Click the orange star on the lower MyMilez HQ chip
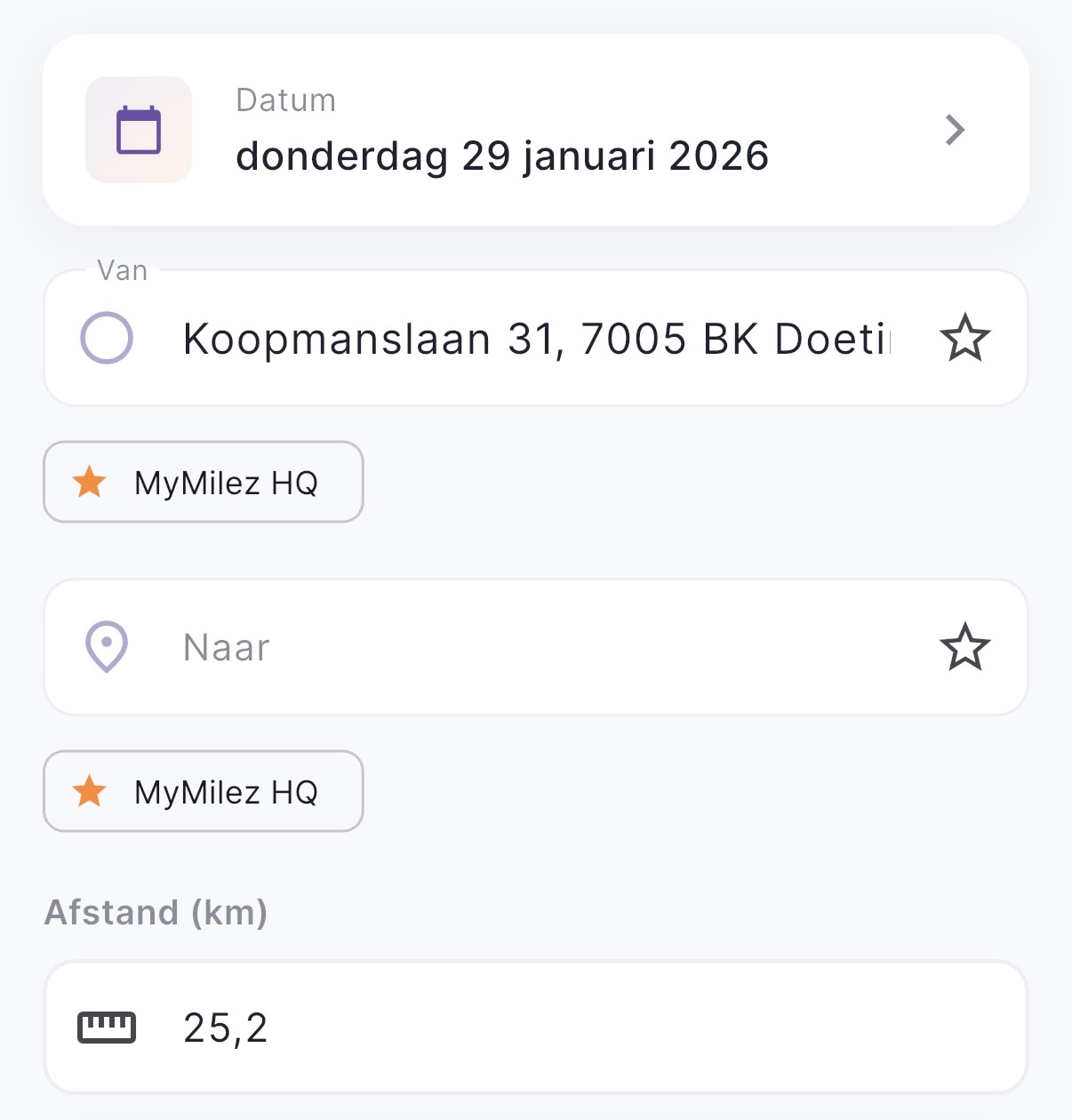Image resolution: width=1072 pixels, height=1120 pixels. (x=89, y=791)
